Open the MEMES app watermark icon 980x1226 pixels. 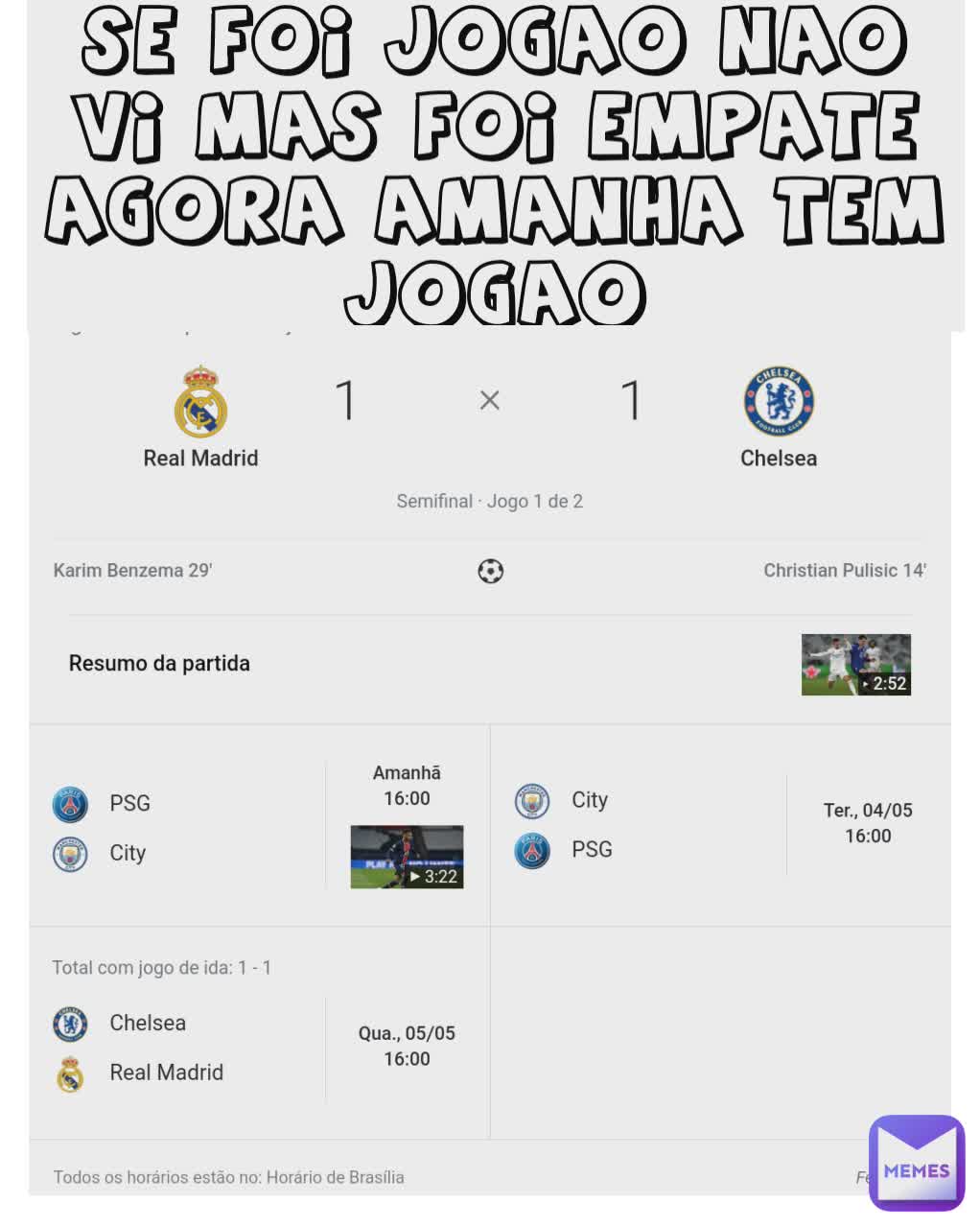(916, 1164)
